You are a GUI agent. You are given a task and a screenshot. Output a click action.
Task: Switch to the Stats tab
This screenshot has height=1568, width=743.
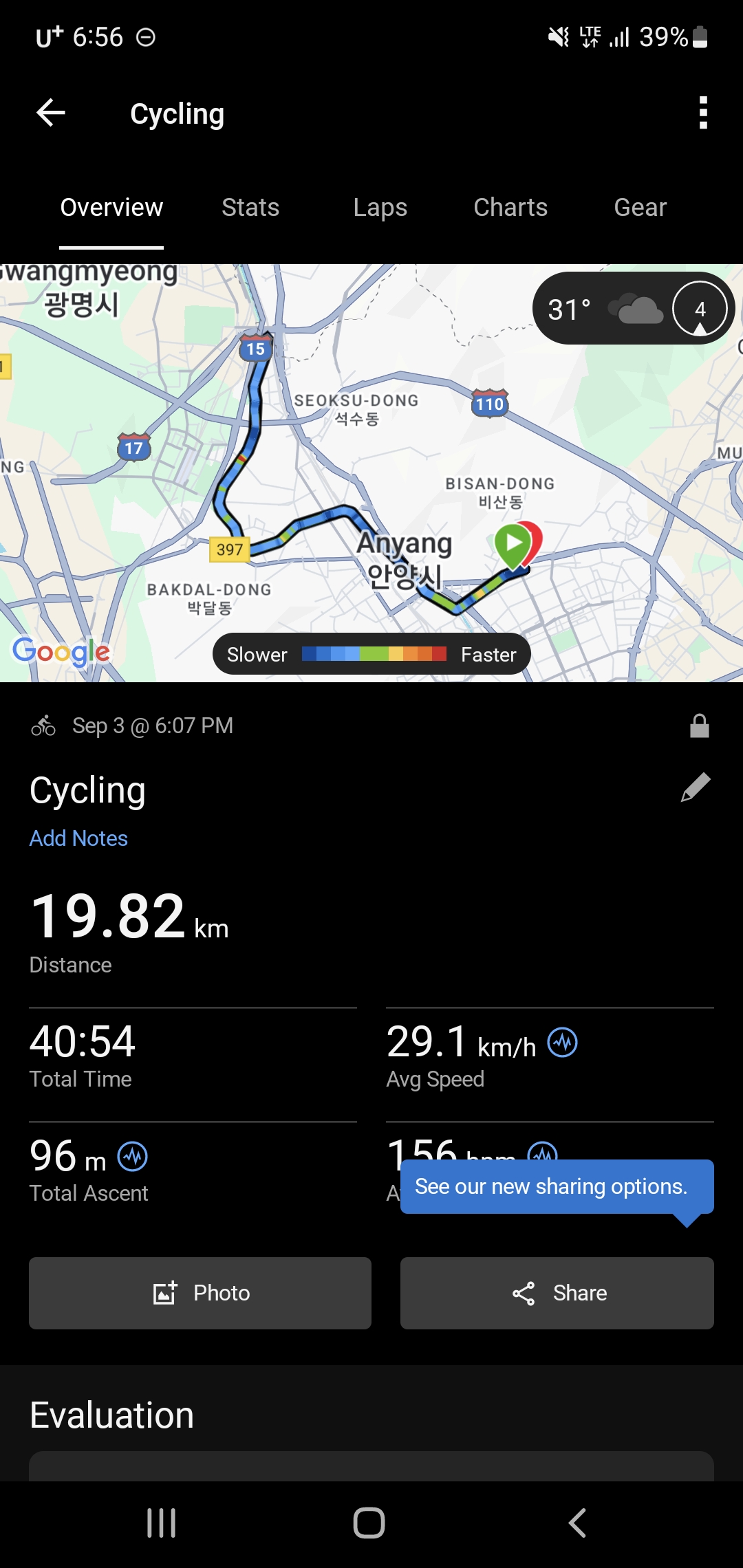(250, 208)
